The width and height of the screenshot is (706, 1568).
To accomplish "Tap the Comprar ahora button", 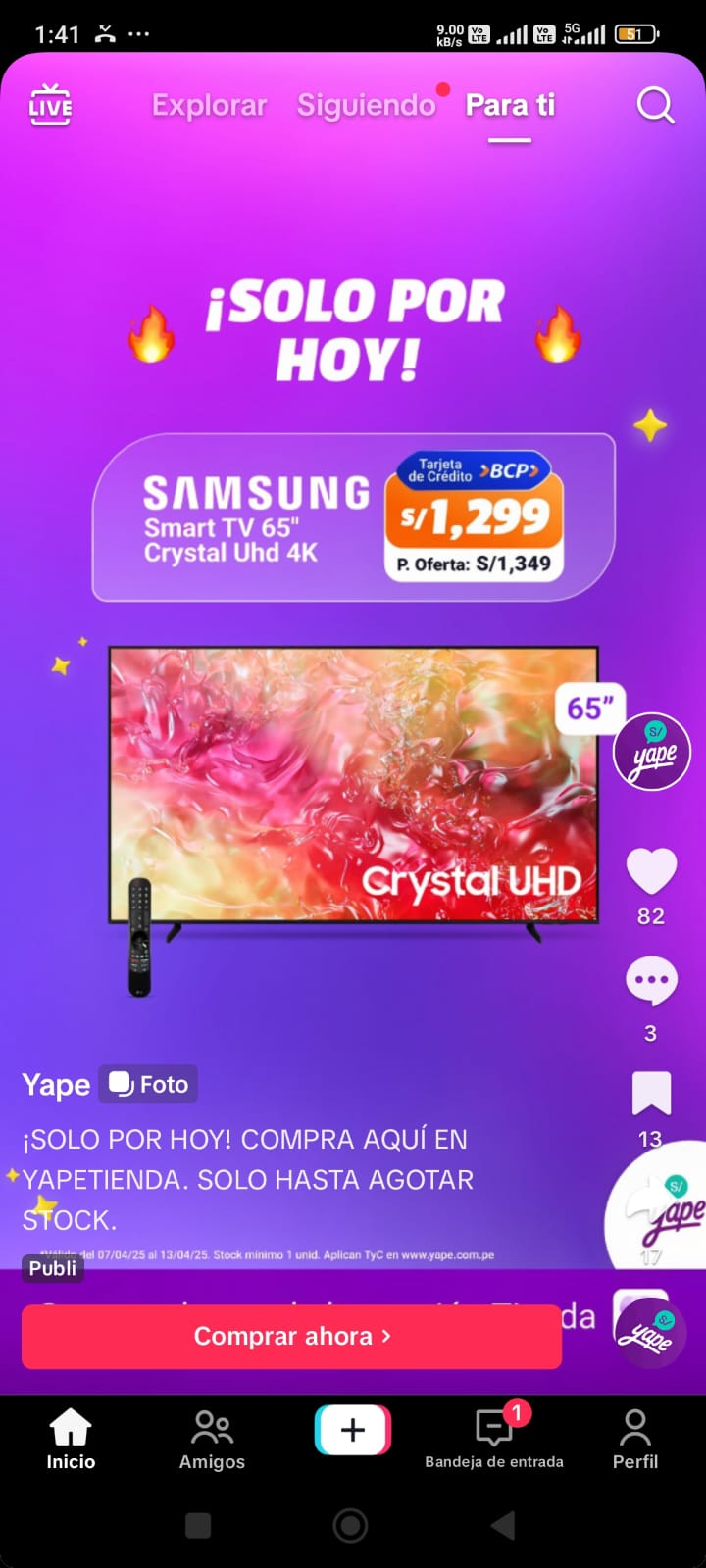I will coord(291,1336).
